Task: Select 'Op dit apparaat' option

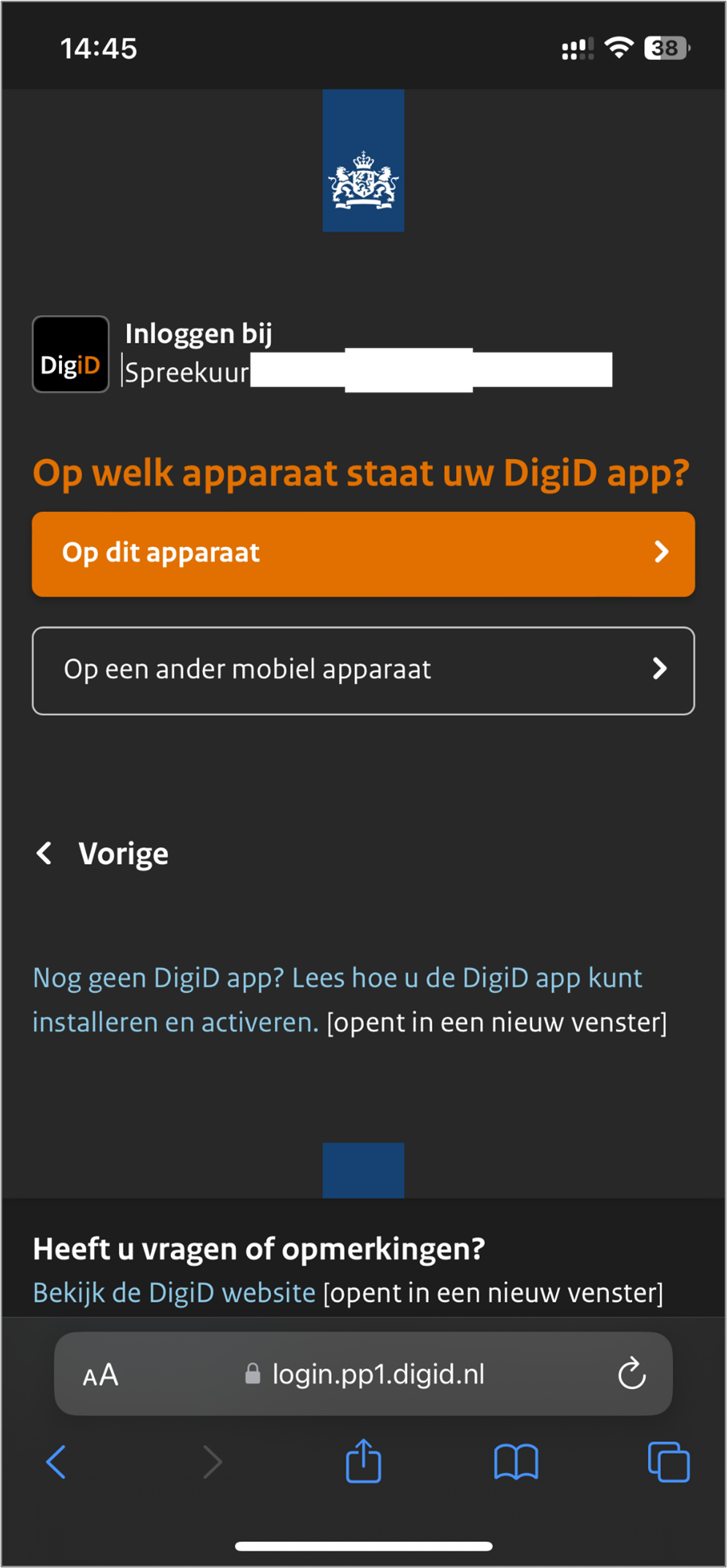Action: (x=363, y=553)
